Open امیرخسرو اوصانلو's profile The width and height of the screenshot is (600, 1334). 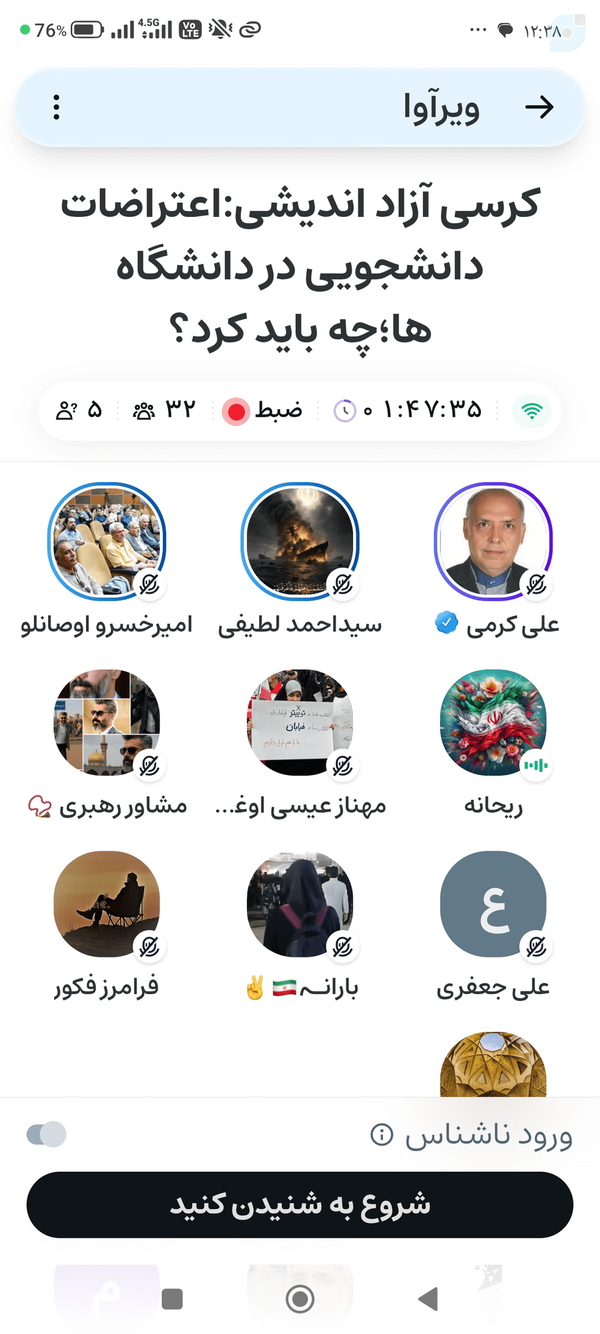click(x=106, y=542)
